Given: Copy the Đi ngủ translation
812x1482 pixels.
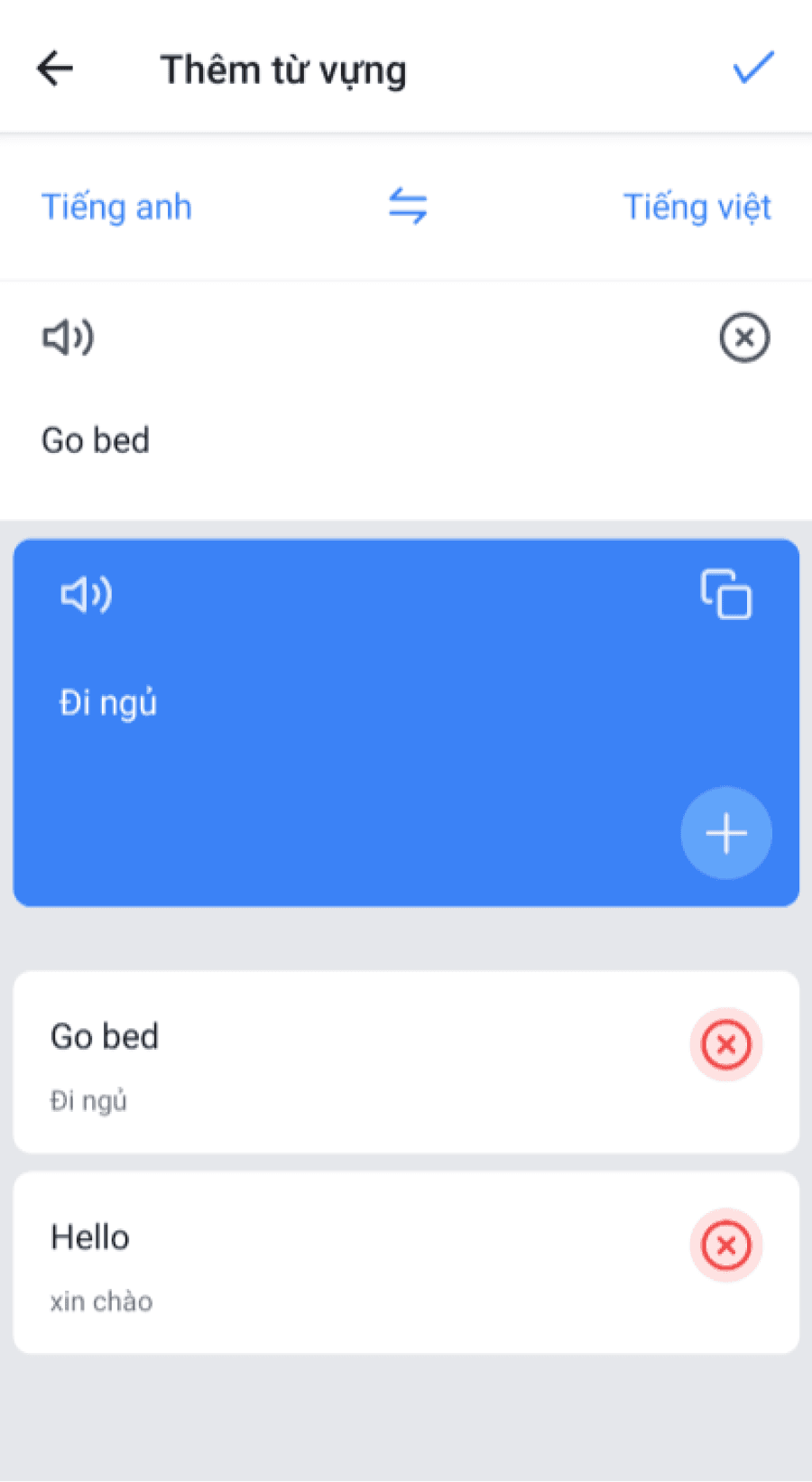Looking at the screenshot, I should [x=726, y=595].
